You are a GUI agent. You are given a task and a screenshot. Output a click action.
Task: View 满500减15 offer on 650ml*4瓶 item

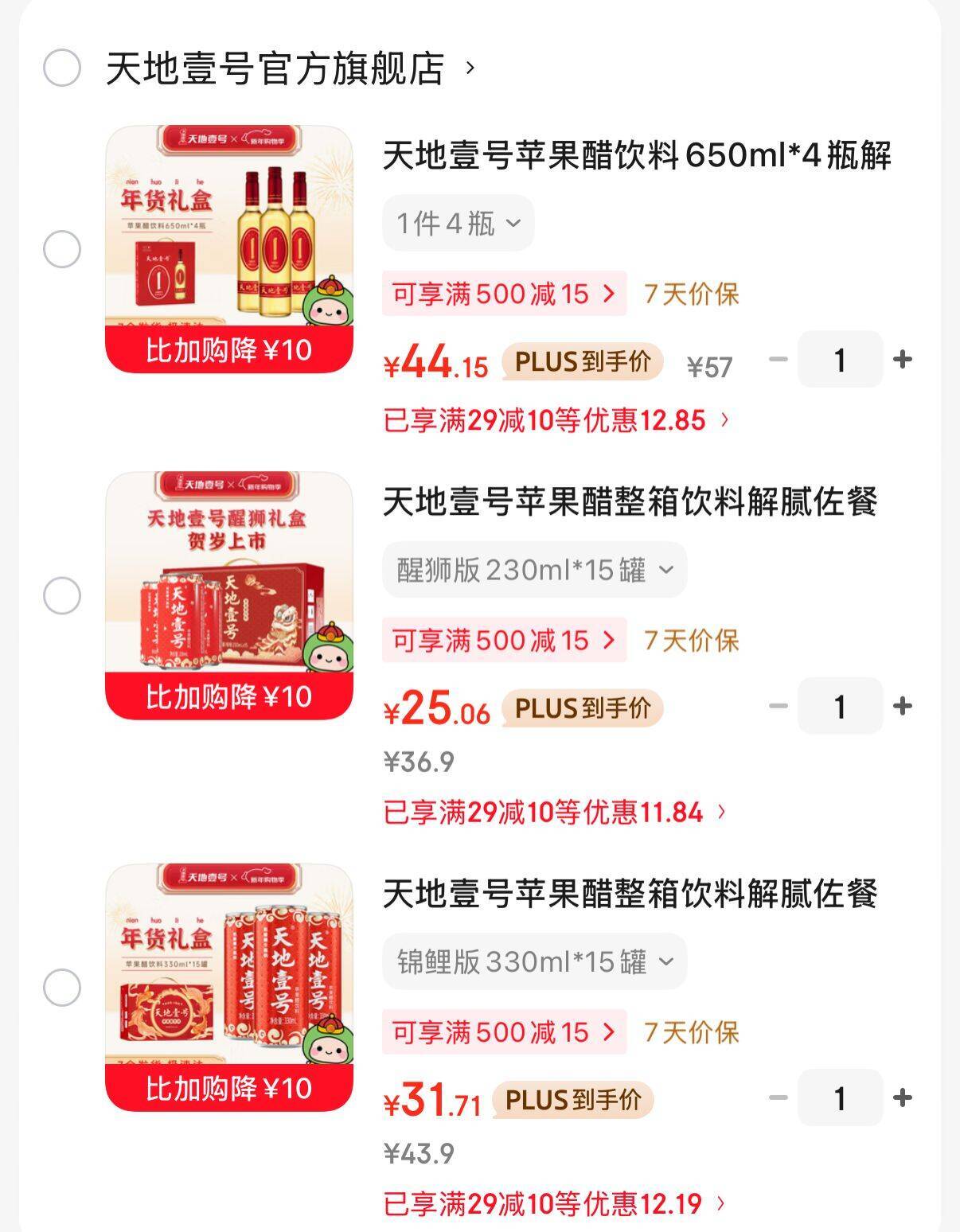pos(504,294)
